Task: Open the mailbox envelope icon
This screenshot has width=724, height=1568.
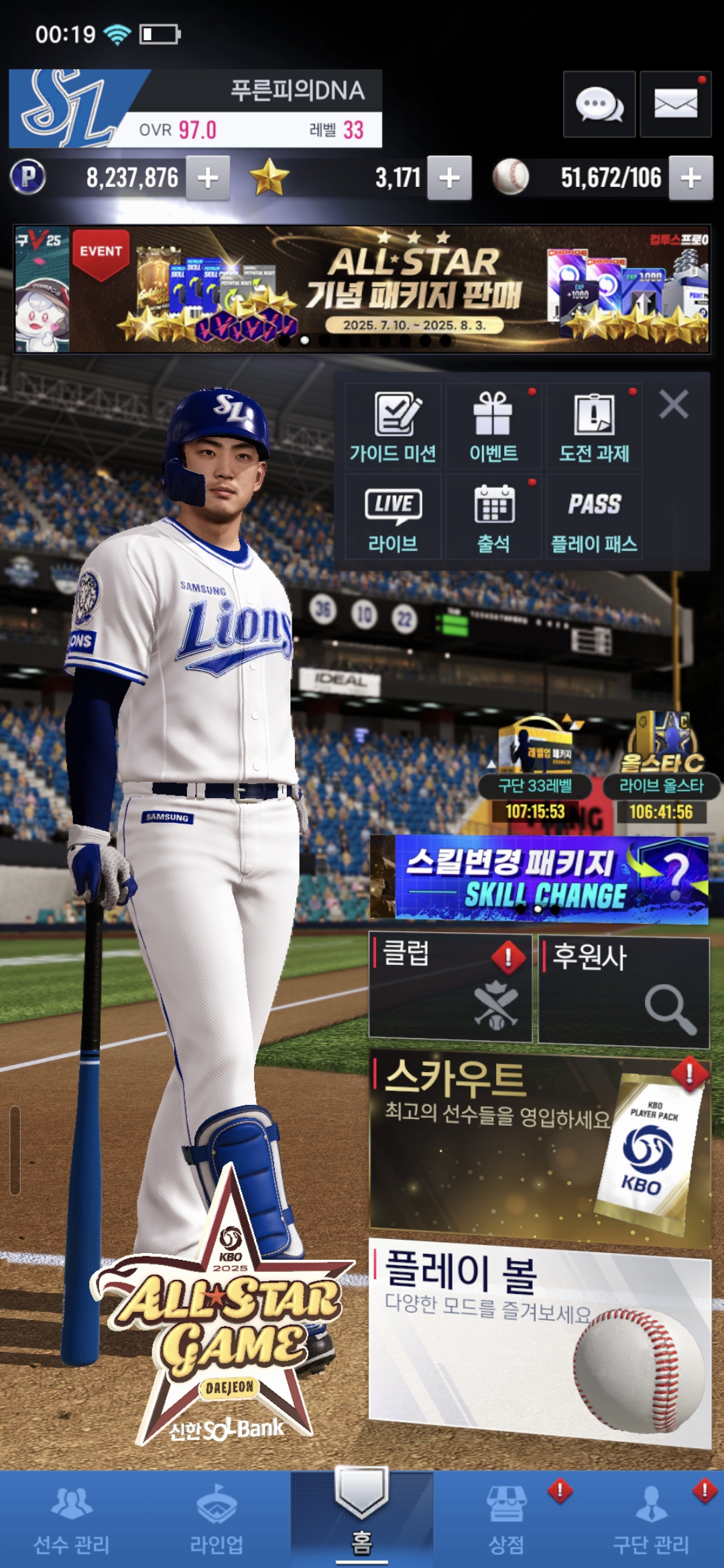Action: point(675,105)
